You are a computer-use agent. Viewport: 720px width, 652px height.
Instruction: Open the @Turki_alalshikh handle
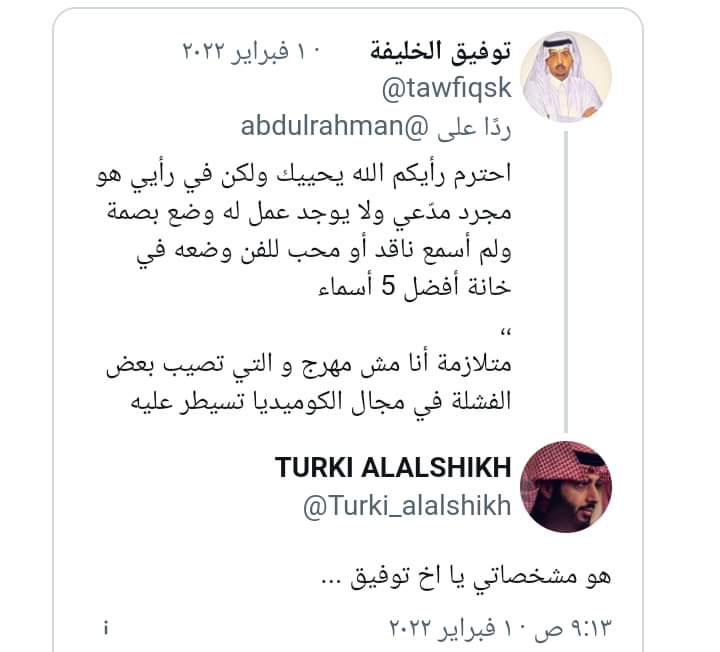(x=408, y=506)
